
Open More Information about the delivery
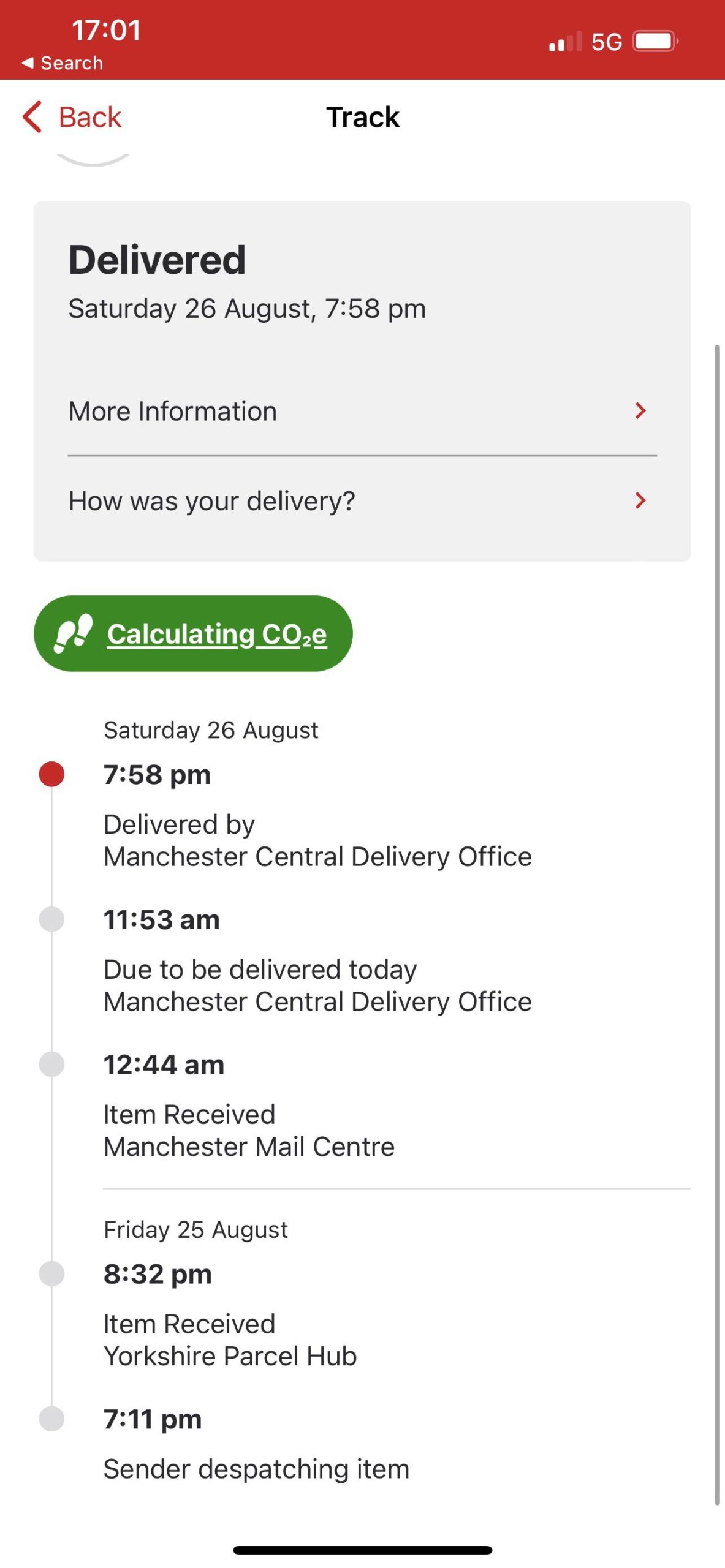coord(362,411)
